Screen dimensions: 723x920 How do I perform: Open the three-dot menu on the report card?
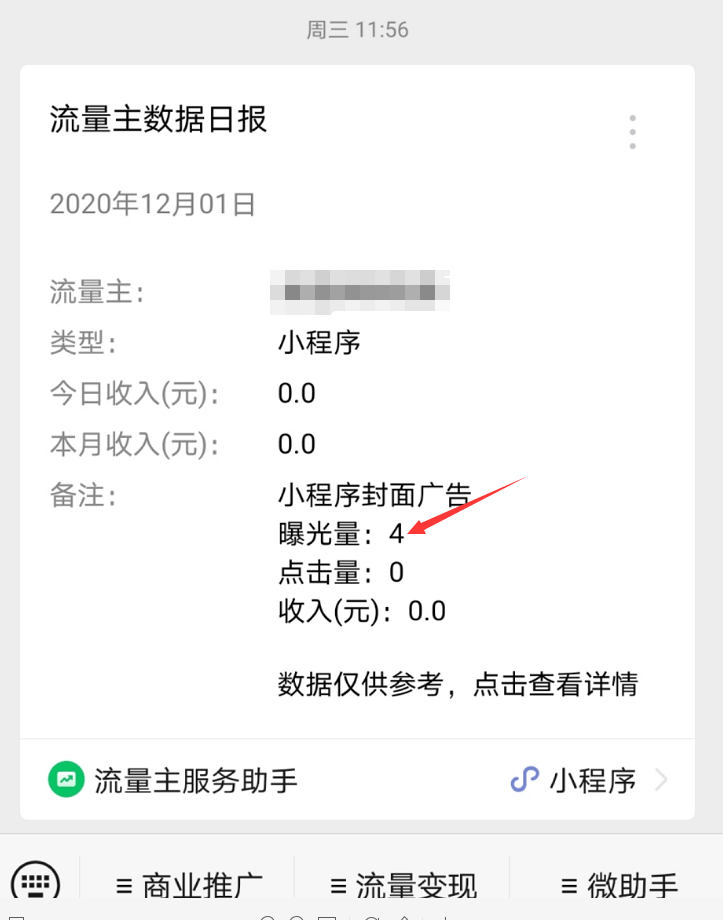(632, 132)
